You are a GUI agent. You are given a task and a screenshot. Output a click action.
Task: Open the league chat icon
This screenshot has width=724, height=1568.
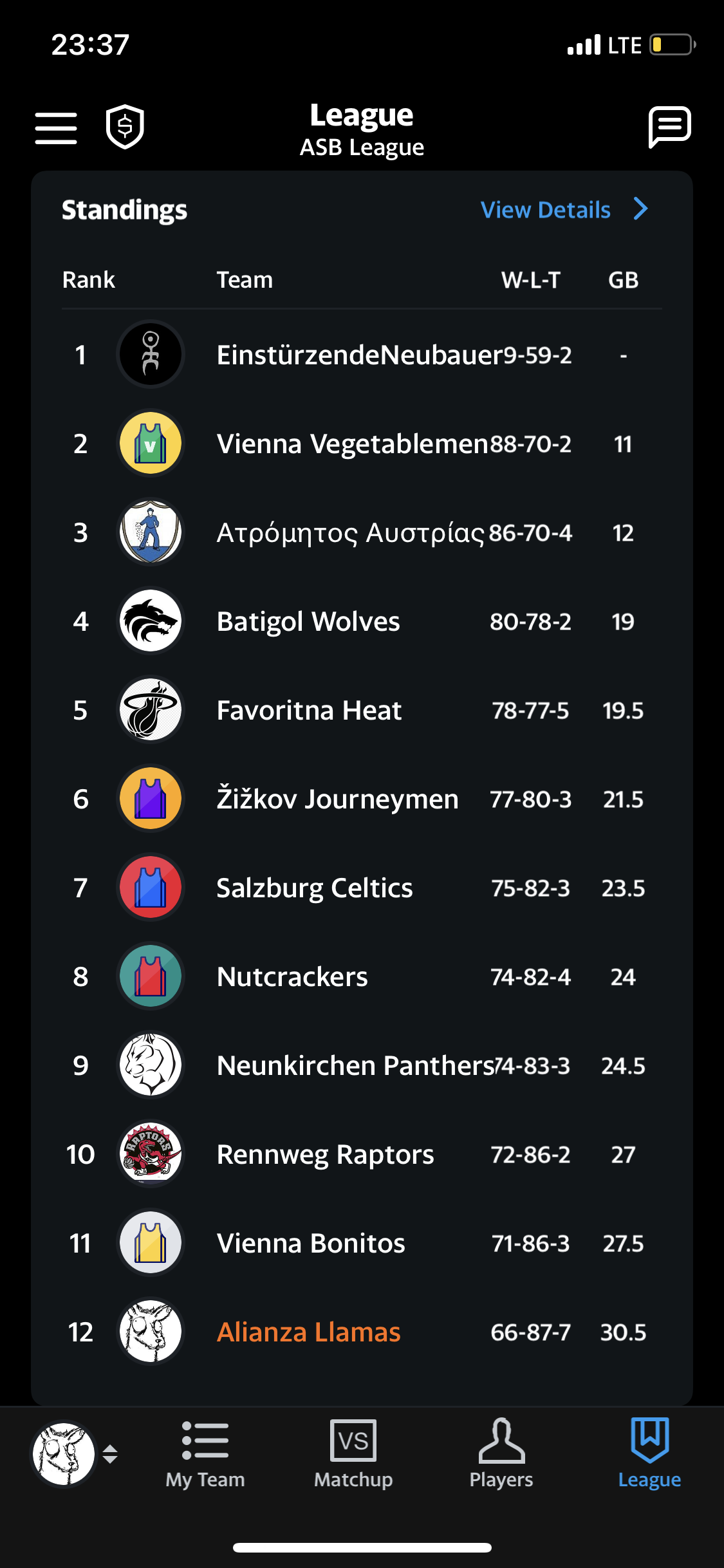coord(669,127)
